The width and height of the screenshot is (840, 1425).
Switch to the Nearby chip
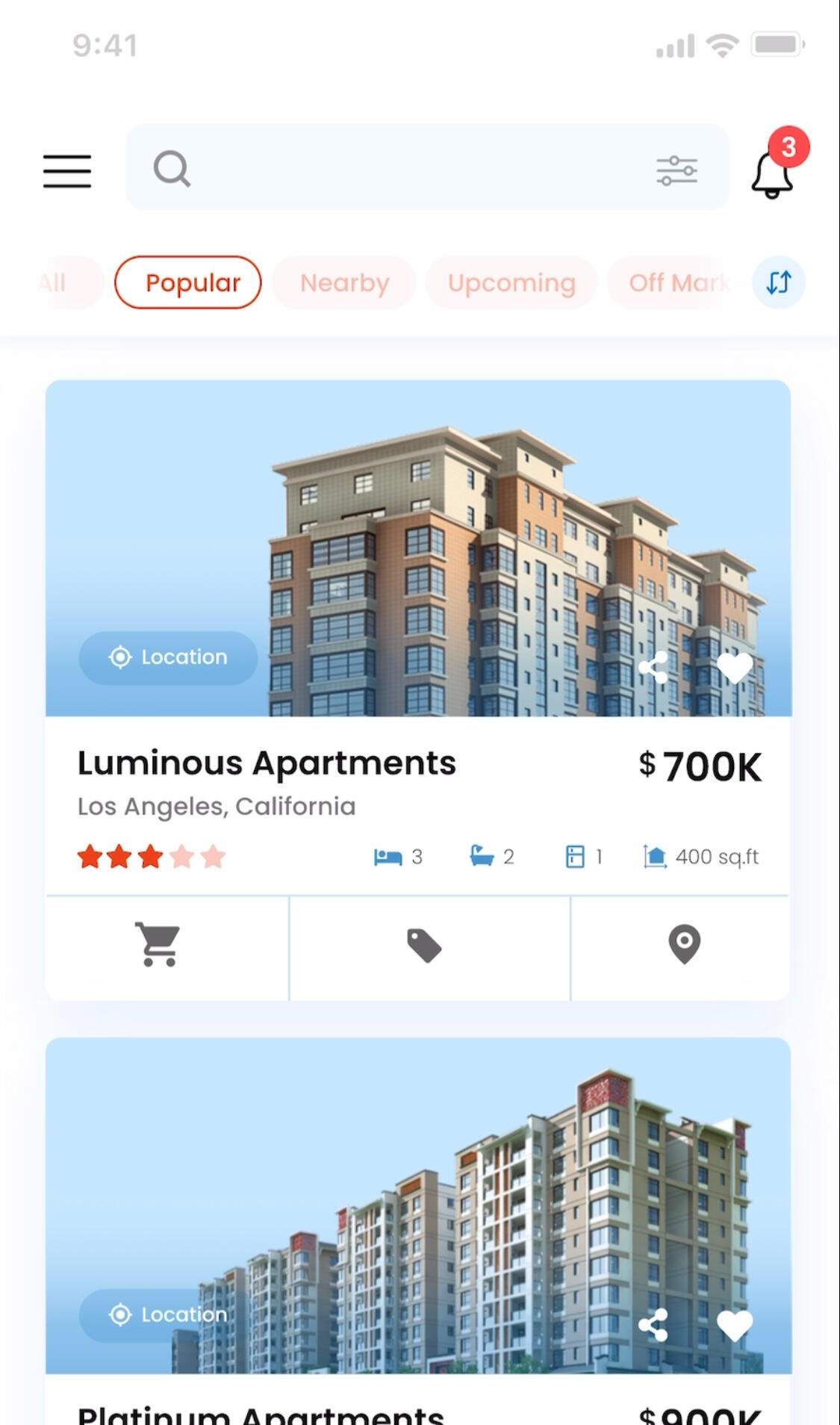point(344,283)
